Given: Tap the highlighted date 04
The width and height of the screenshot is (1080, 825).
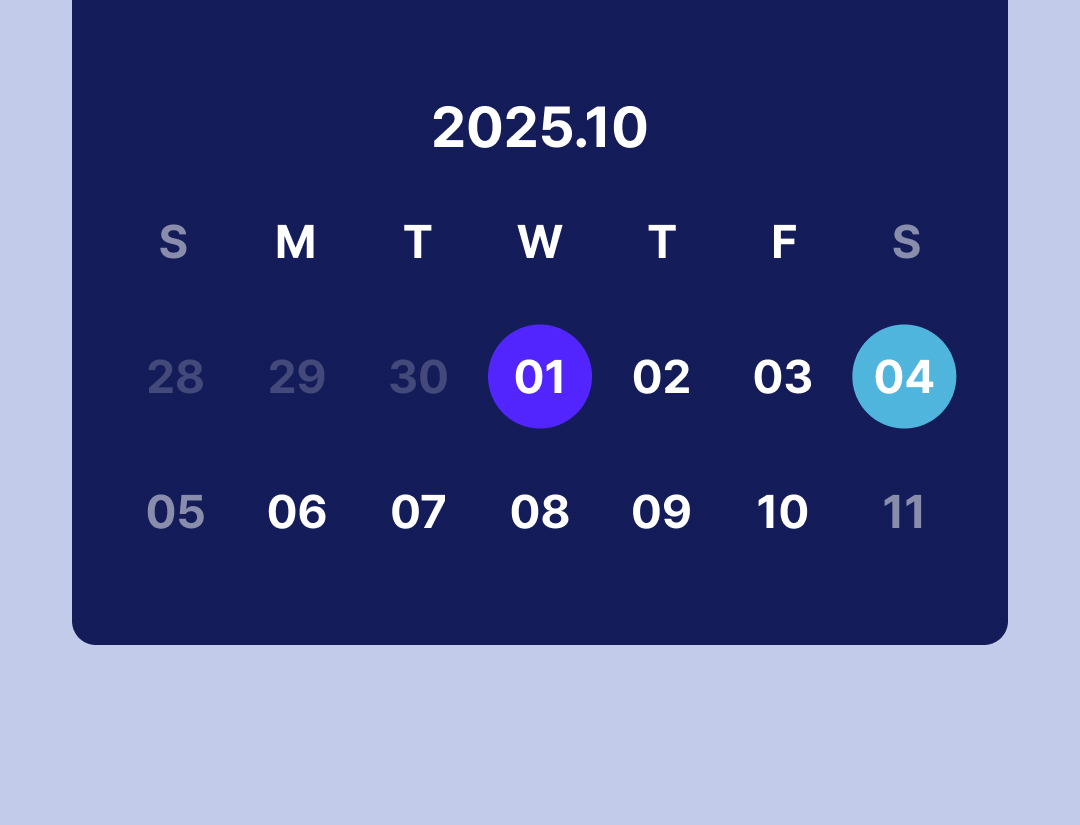Looking at the screenshot, I should click(x=904, y=377).
